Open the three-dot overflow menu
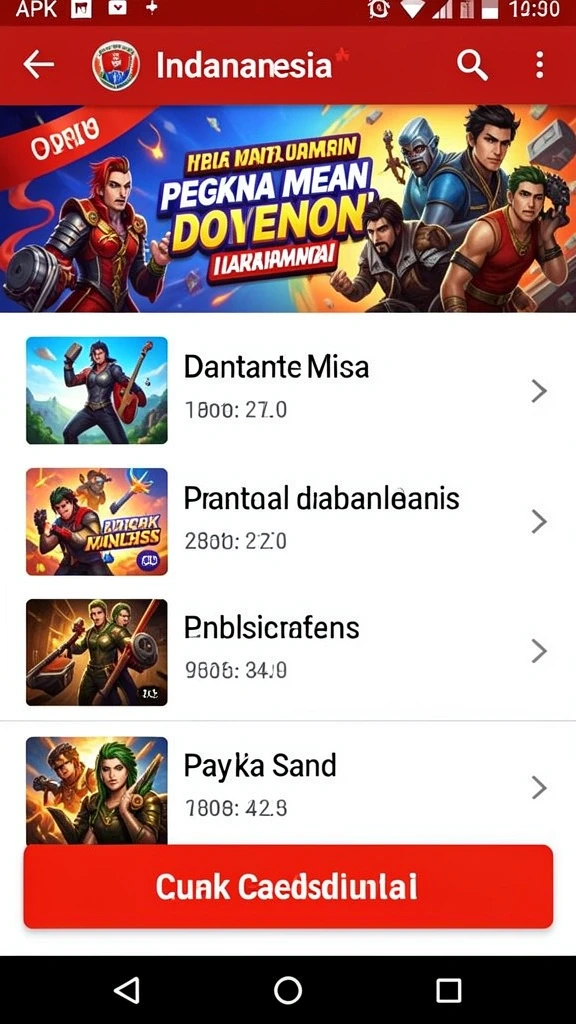This screenshot has height=1024, width=576. pos(539,65)
